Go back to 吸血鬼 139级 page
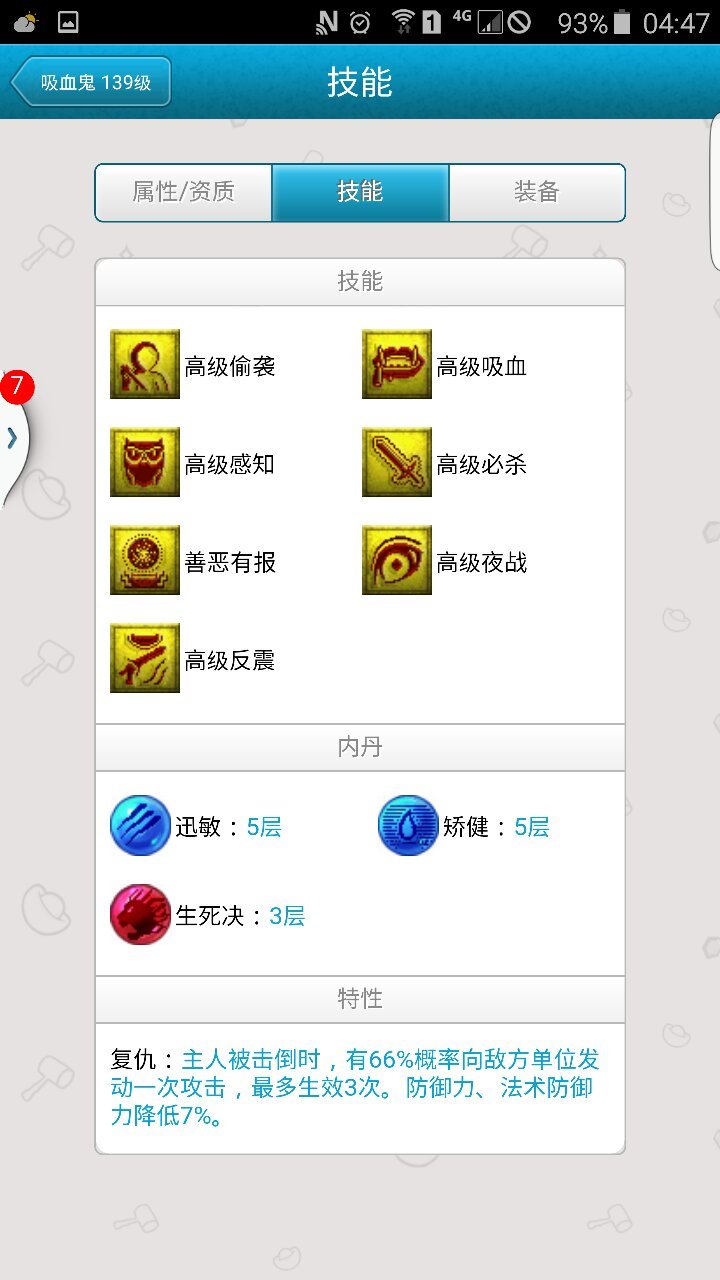The width and height of the screenshot is (720, 1280). click(92, 82)
